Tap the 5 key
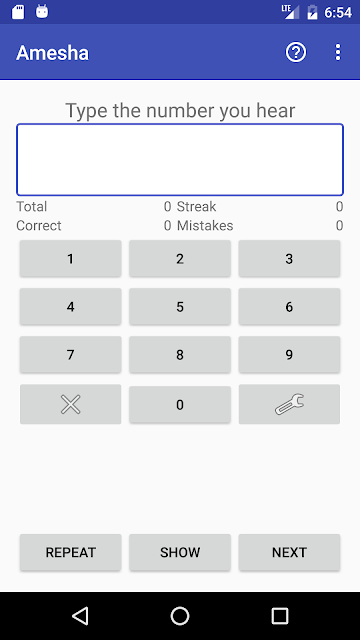The image size is (360, 640). (x=180, y=307)
